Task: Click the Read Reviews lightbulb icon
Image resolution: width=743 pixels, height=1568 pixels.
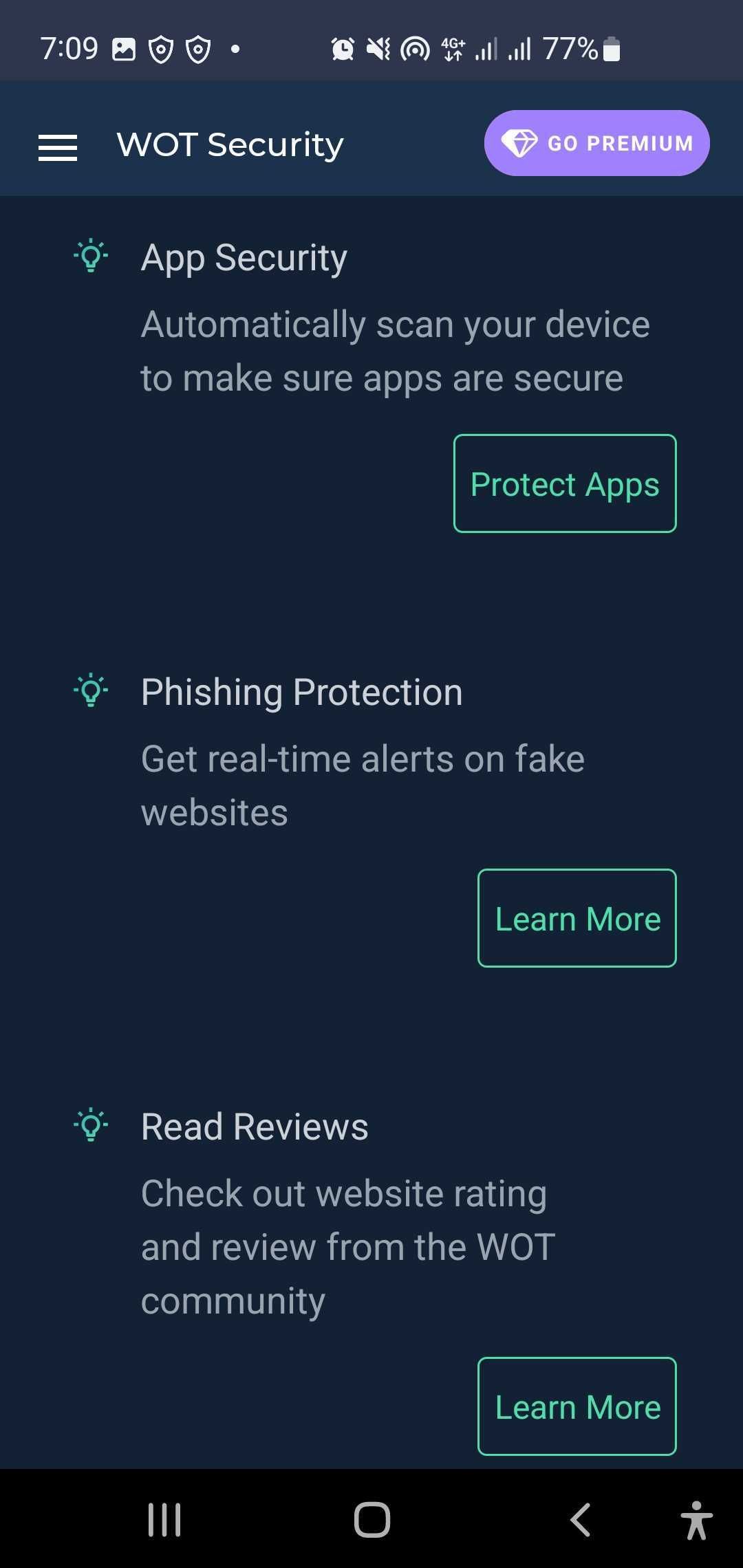Action: point(90,1125)
